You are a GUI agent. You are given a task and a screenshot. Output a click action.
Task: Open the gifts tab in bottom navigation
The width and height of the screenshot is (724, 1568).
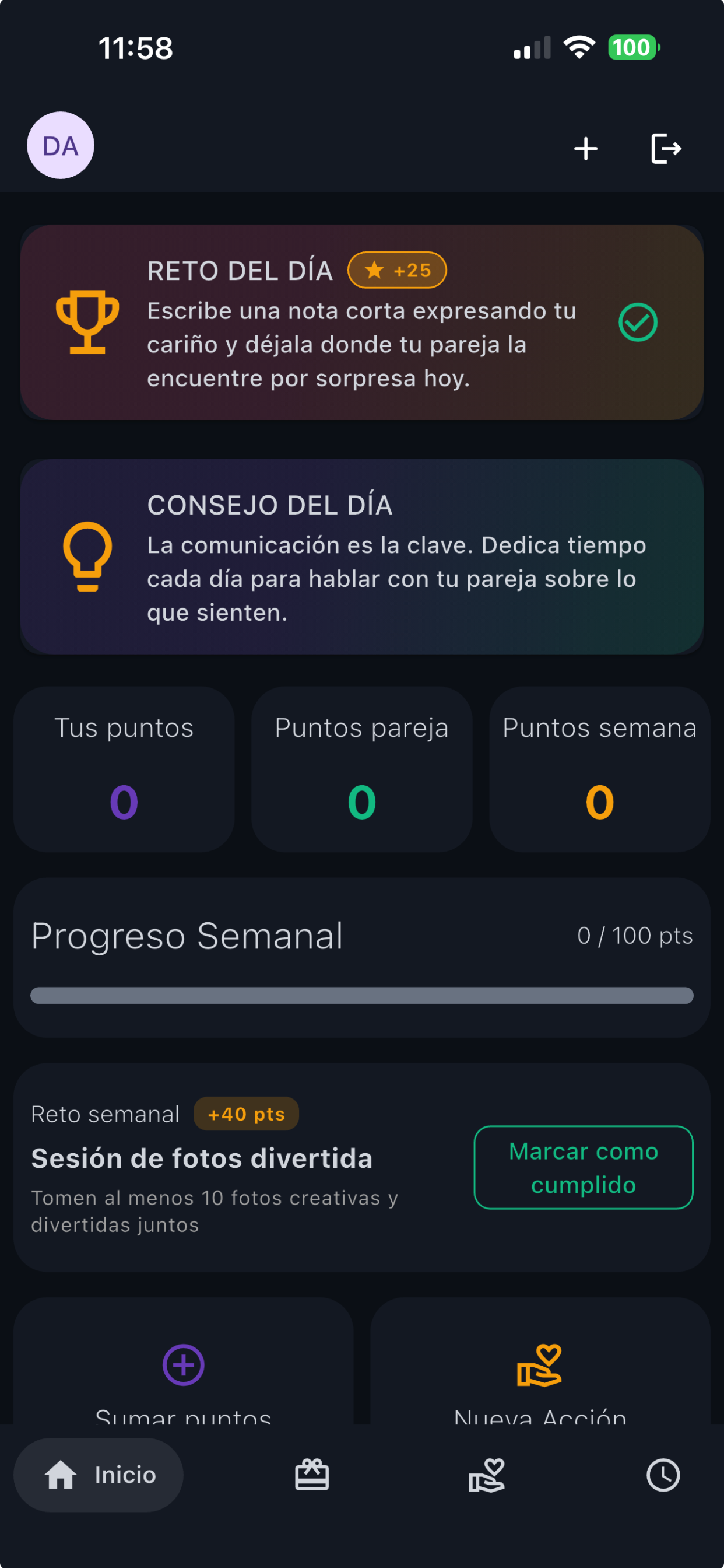coord(312,1476)
